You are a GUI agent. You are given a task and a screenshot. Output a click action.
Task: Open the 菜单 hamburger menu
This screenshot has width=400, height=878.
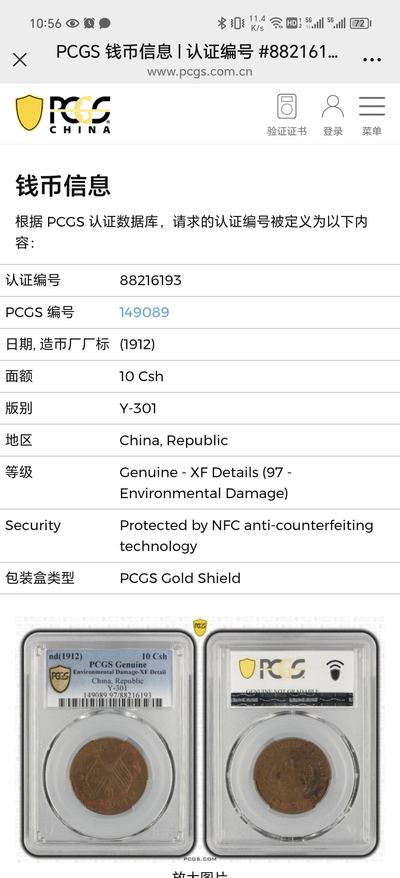coord(372,115)
